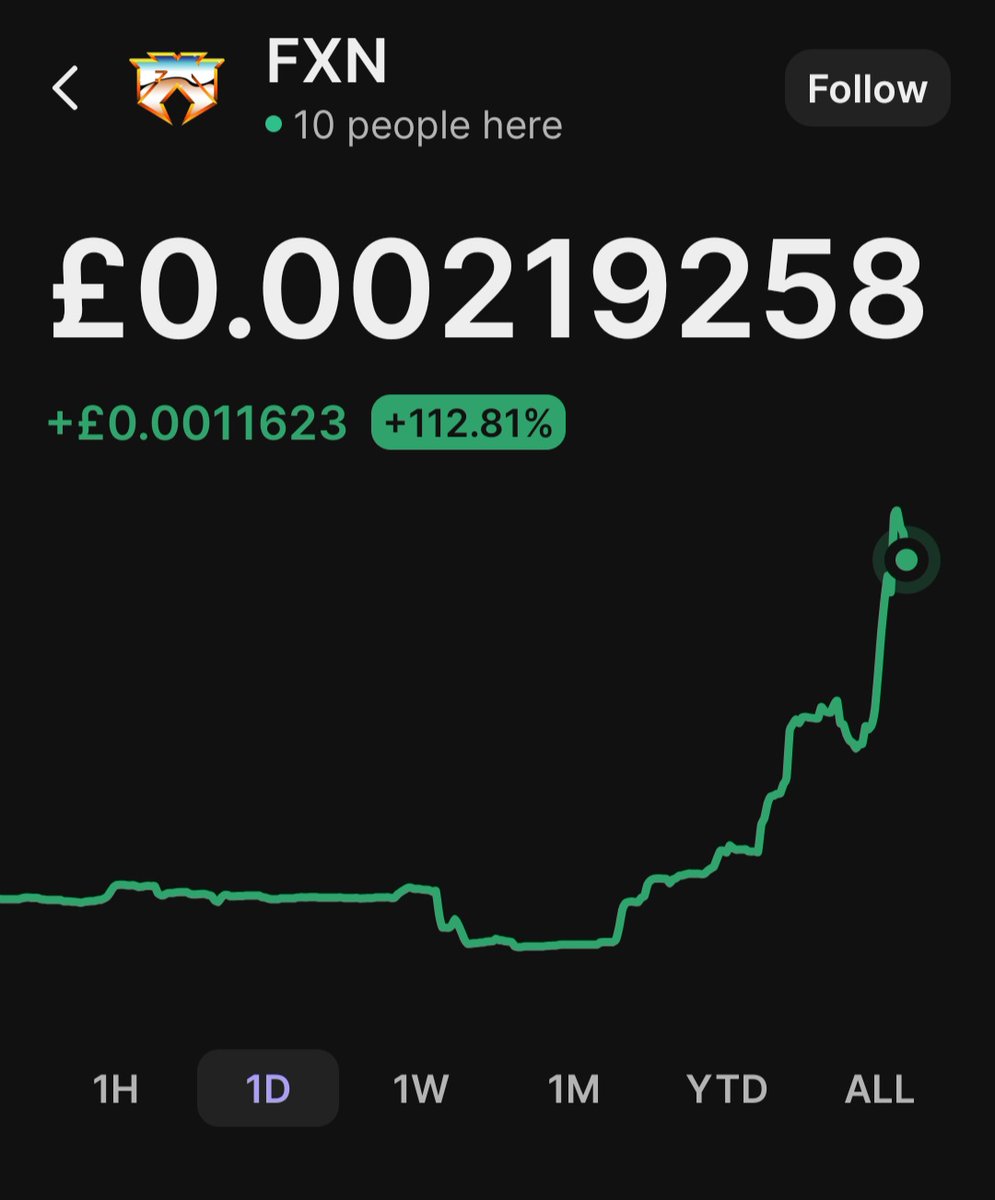Switch to the ALL time range

(880, 1088)
